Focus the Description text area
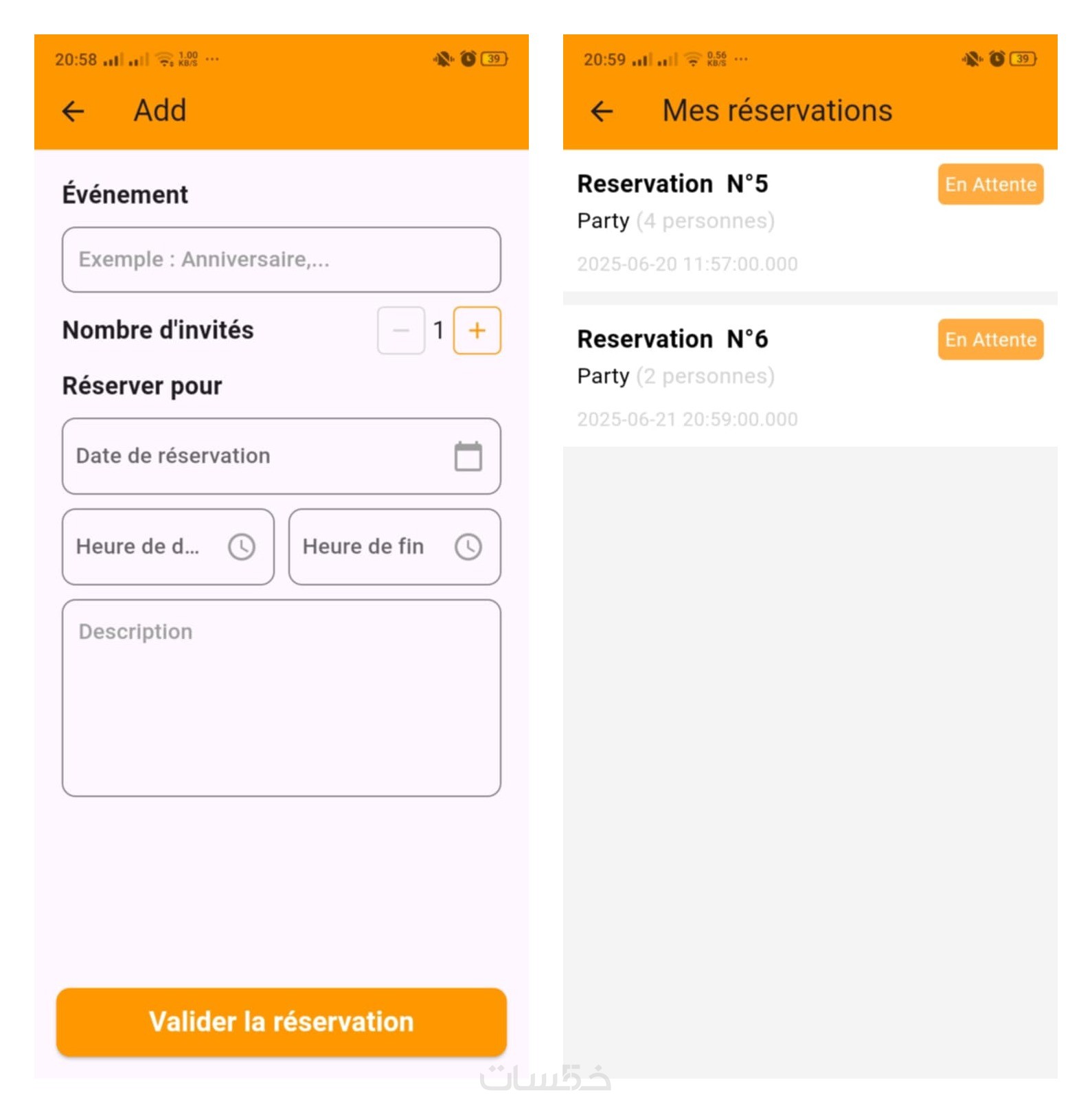This screenshot has width=1092, height=1113. (x=281, y=697)
